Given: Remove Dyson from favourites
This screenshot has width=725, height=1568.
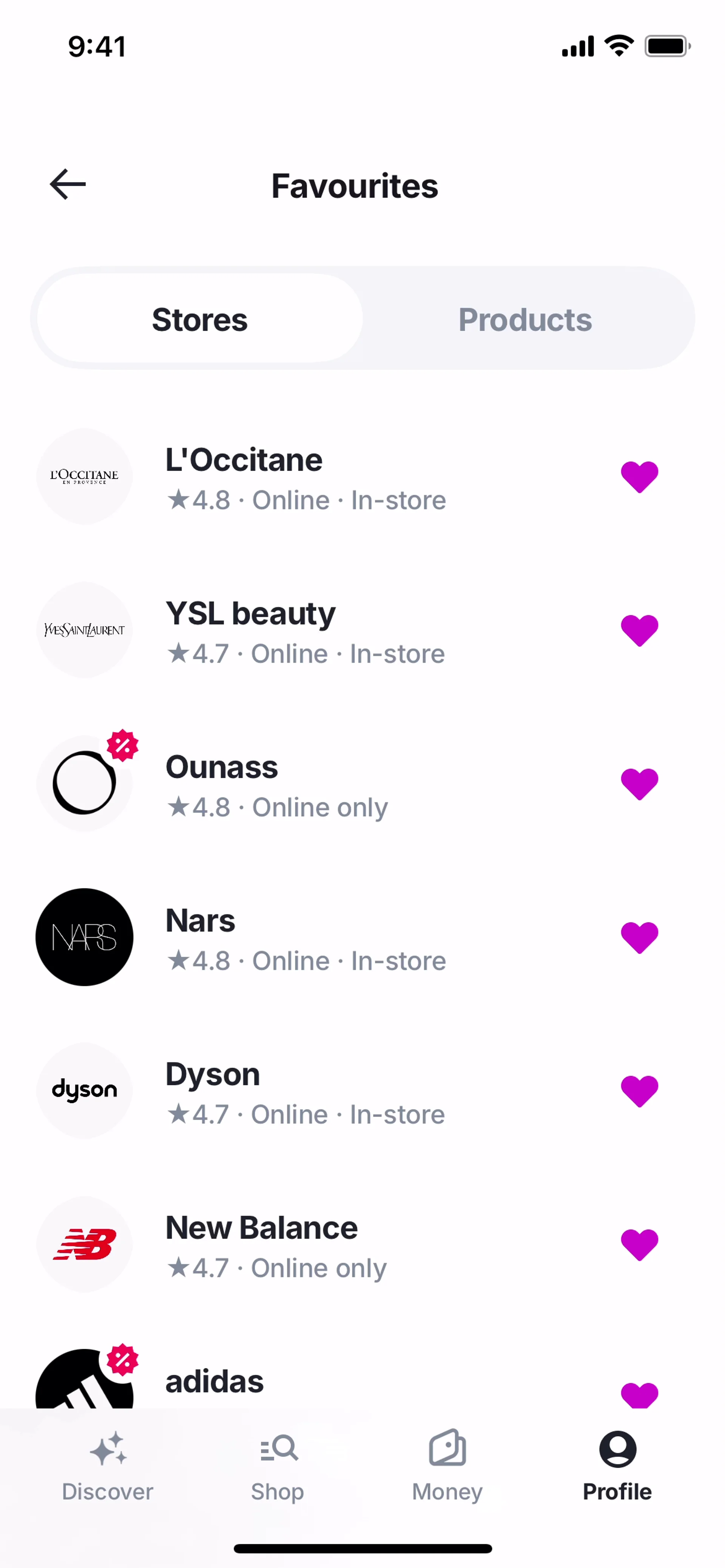Looking at the screenshot, I should tap(639, 1091).
